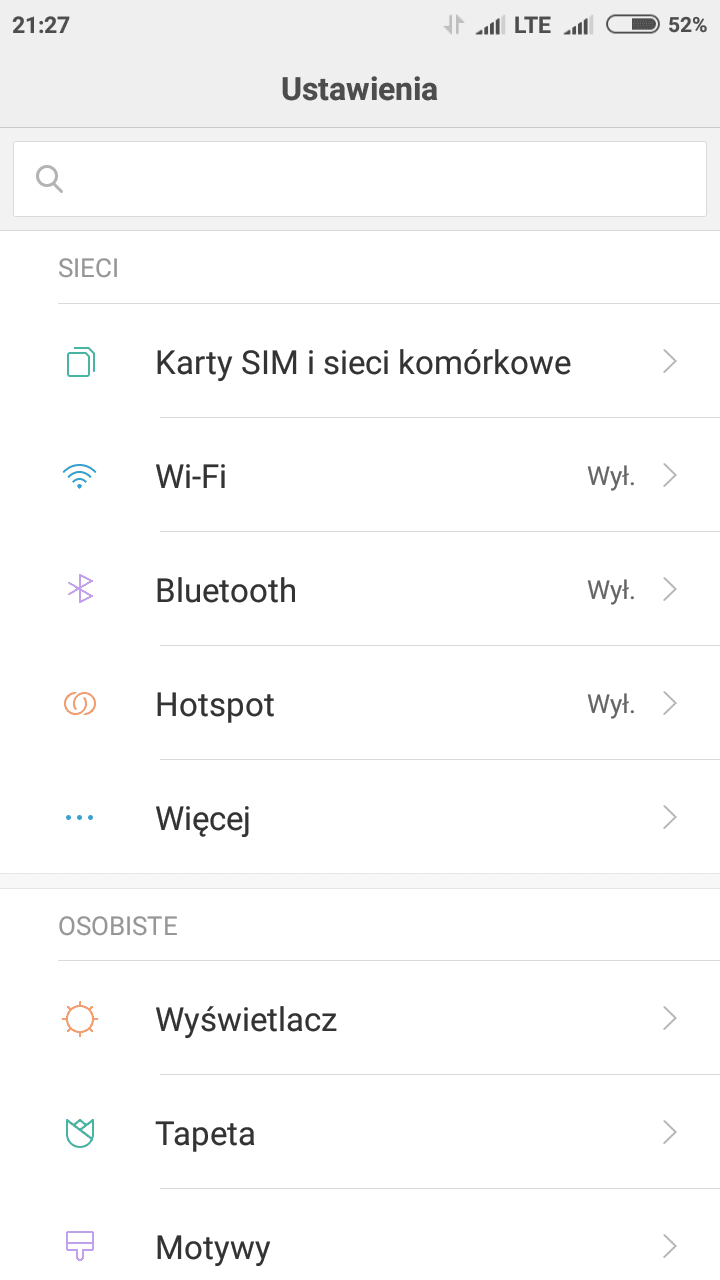Open Motywy settings
720x1280 pixels.
[360, 1236]
